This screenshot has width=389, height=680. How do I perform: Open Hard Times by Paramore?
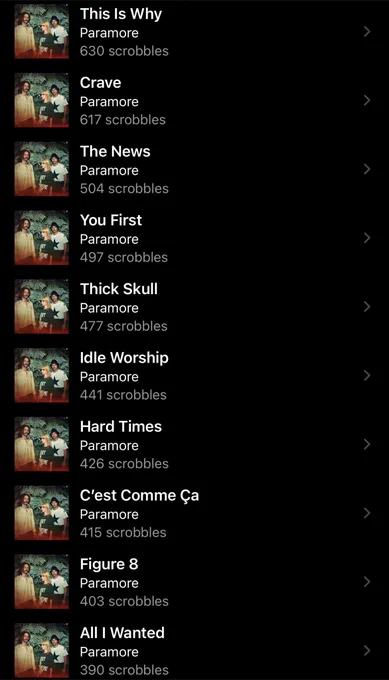point(194,445)
